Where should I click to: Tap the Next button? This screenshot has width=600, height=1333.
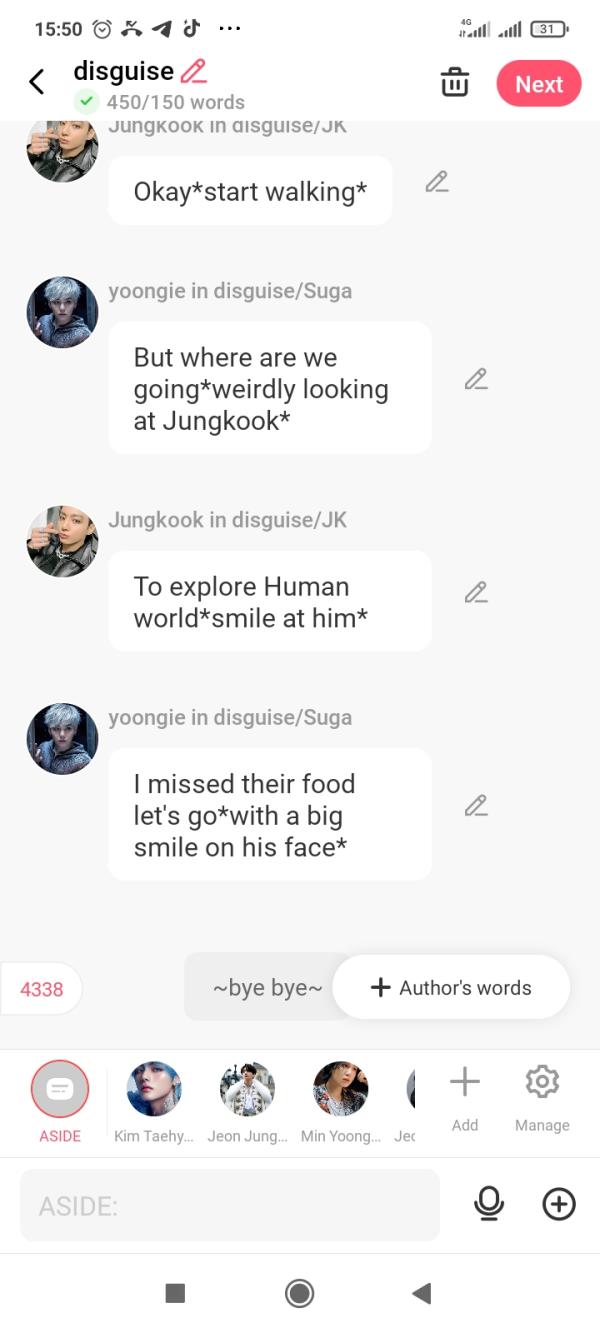point(538,84)
